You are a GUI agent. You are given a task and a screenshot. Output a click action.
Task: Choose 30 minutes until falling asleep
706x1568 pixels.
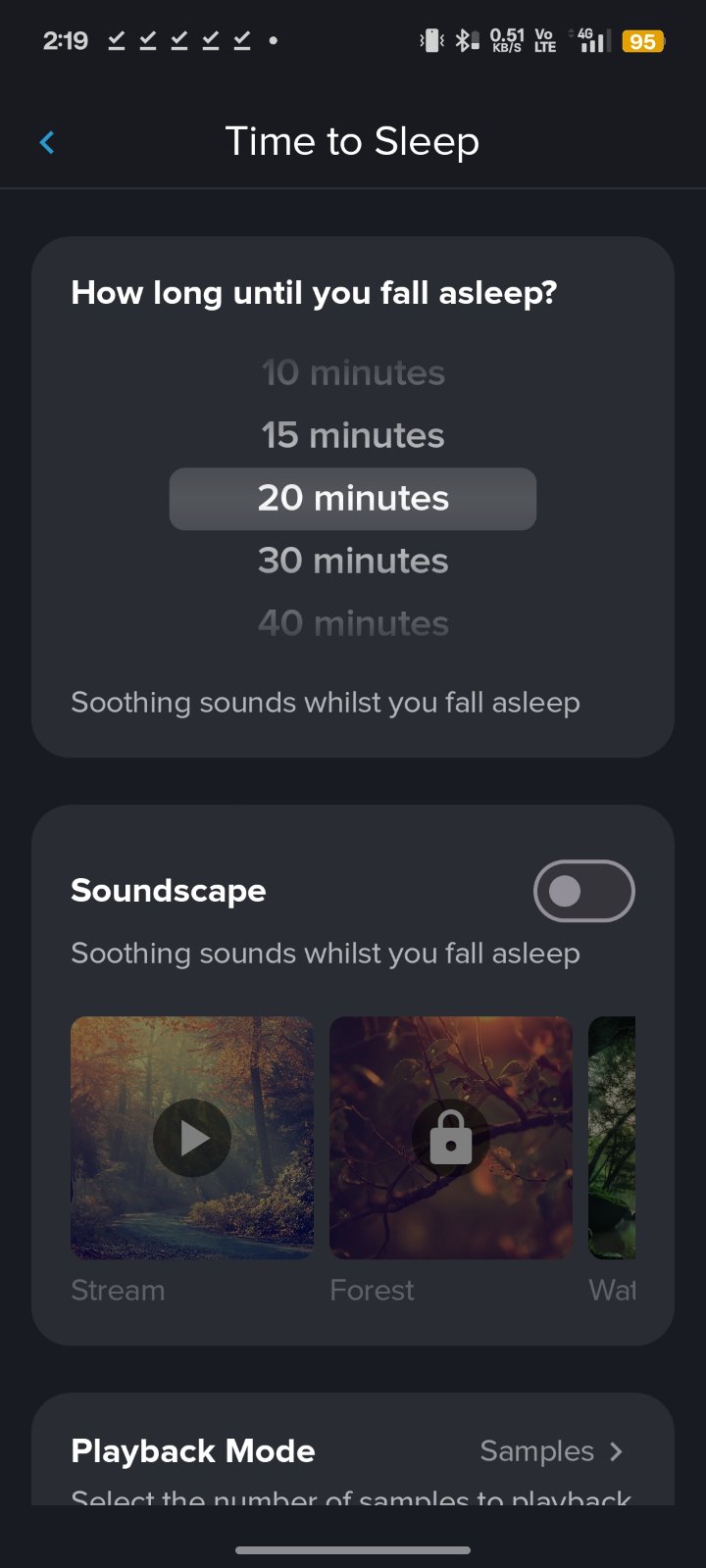point(353,561)
